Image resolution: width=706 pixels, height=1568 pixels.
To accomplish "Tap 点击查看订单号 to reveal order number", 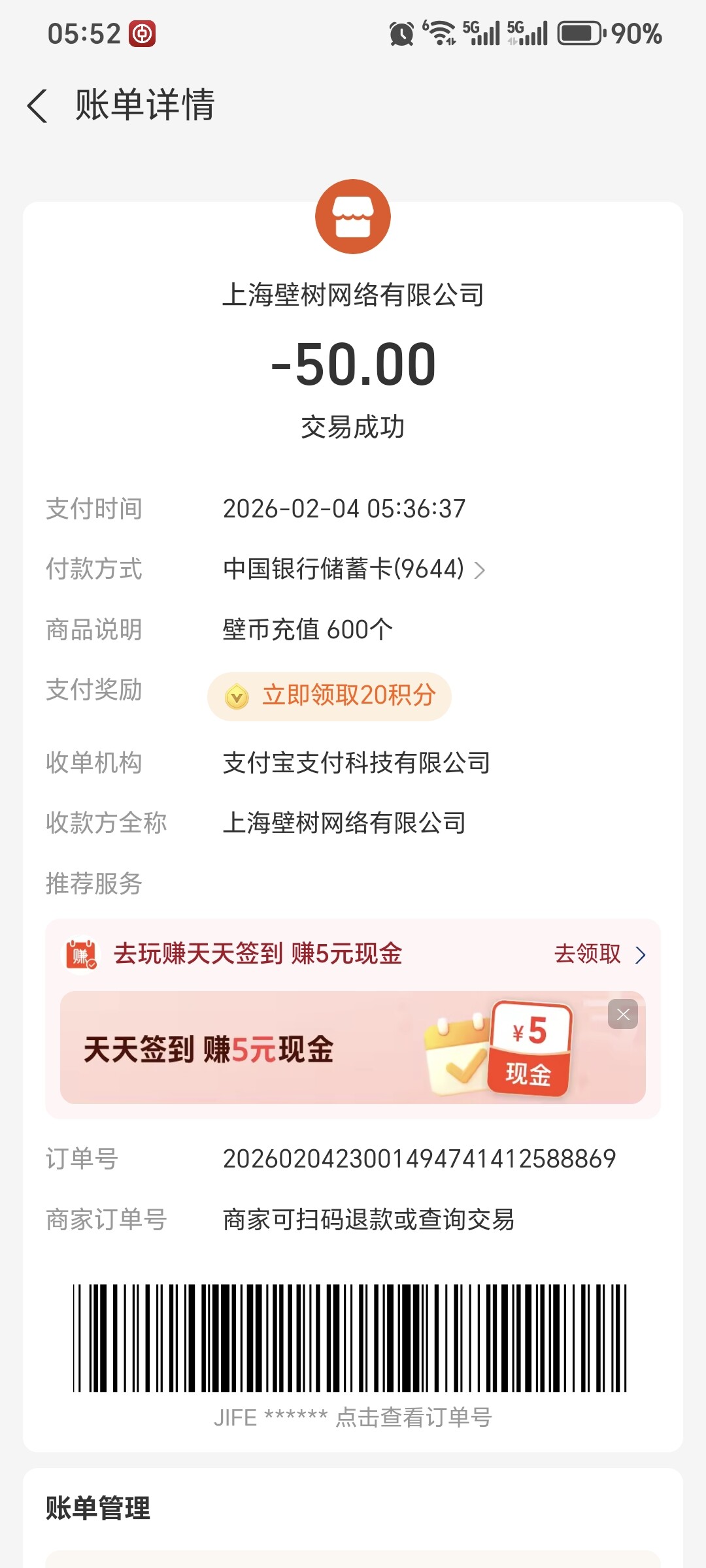I will click(x=413, y=1417).
